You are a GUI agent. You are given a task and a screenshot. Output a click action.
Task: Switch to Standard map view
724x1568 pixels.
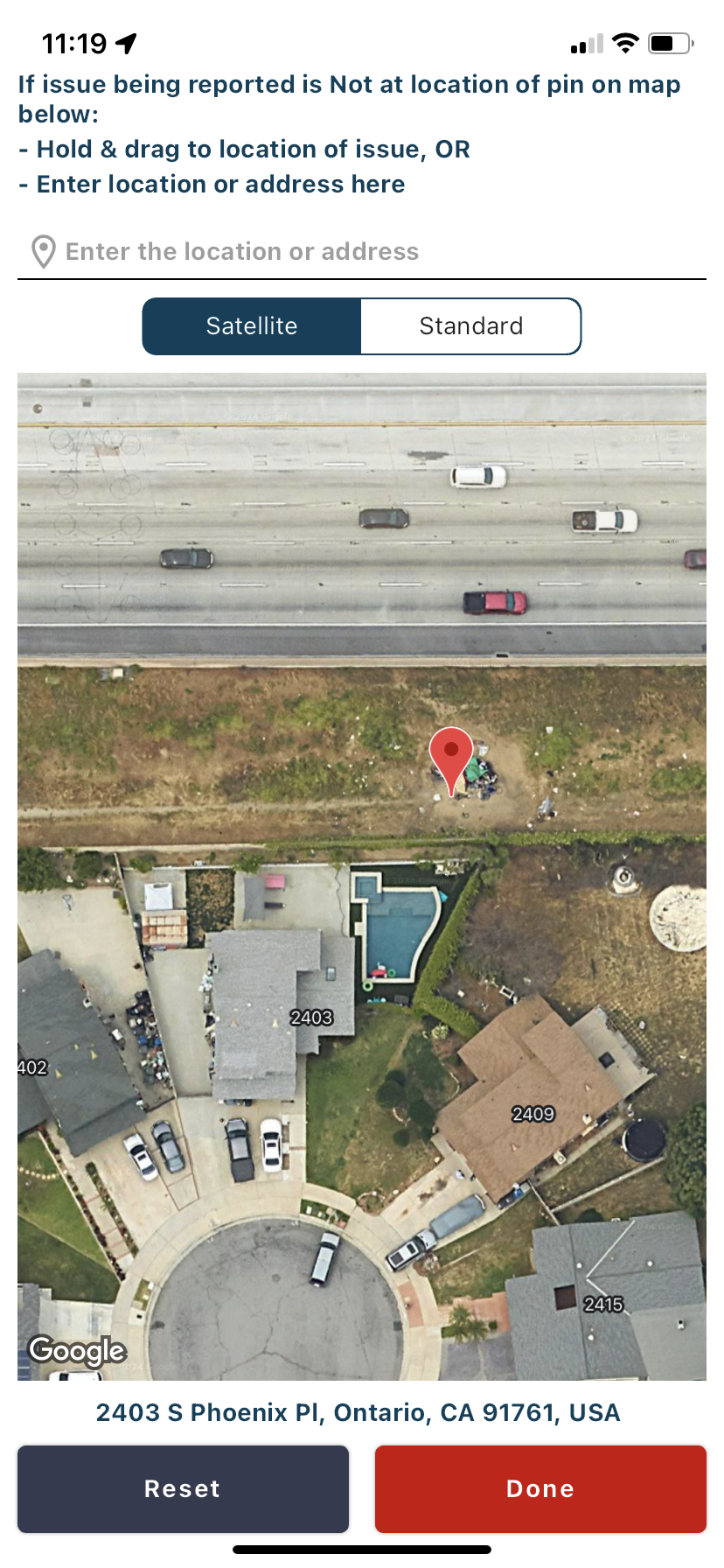coord(471,326)
